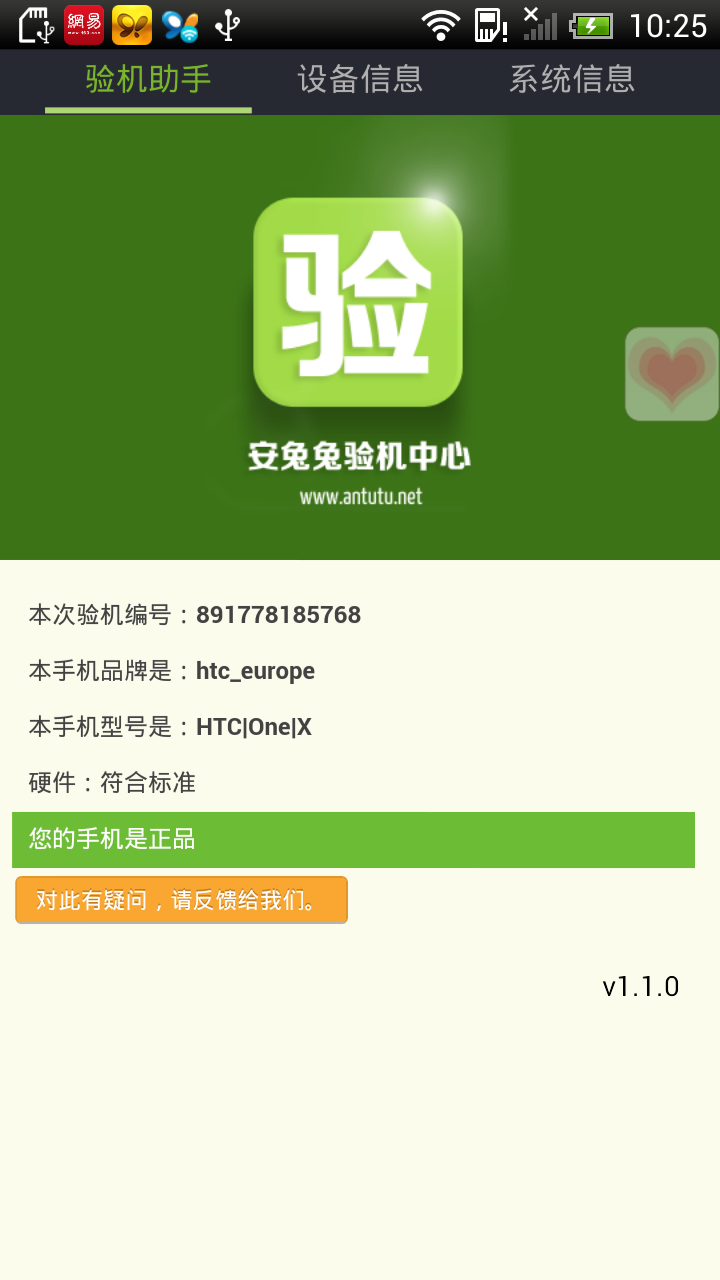
Task: Tap the orange 请反馈给我们 feedback button
Action: [x=181, y=900]
